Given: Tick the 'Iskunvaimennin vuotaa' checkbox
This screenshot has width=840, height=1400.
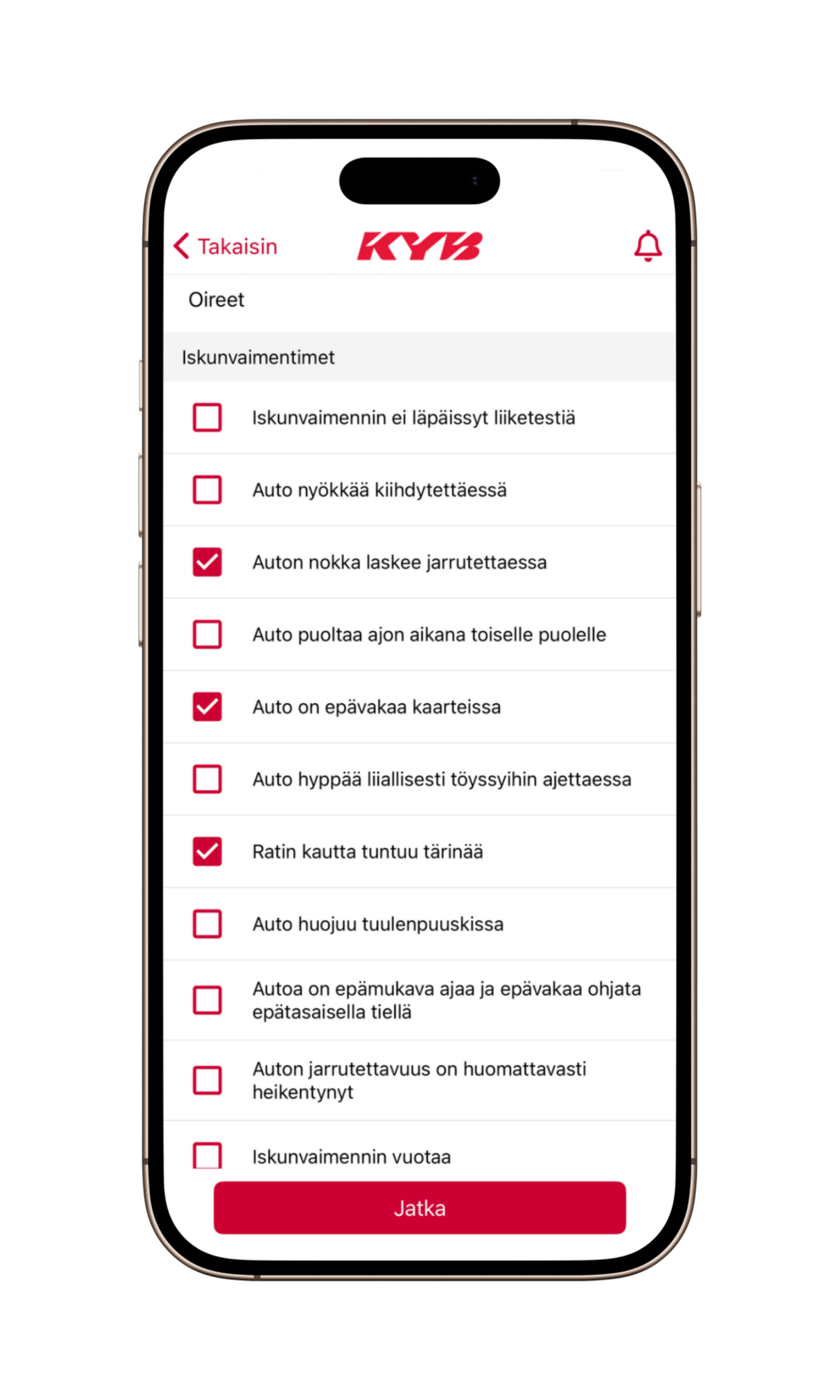Looking at the screenshot, I should pyautogui.click(x=207, y=1156).
